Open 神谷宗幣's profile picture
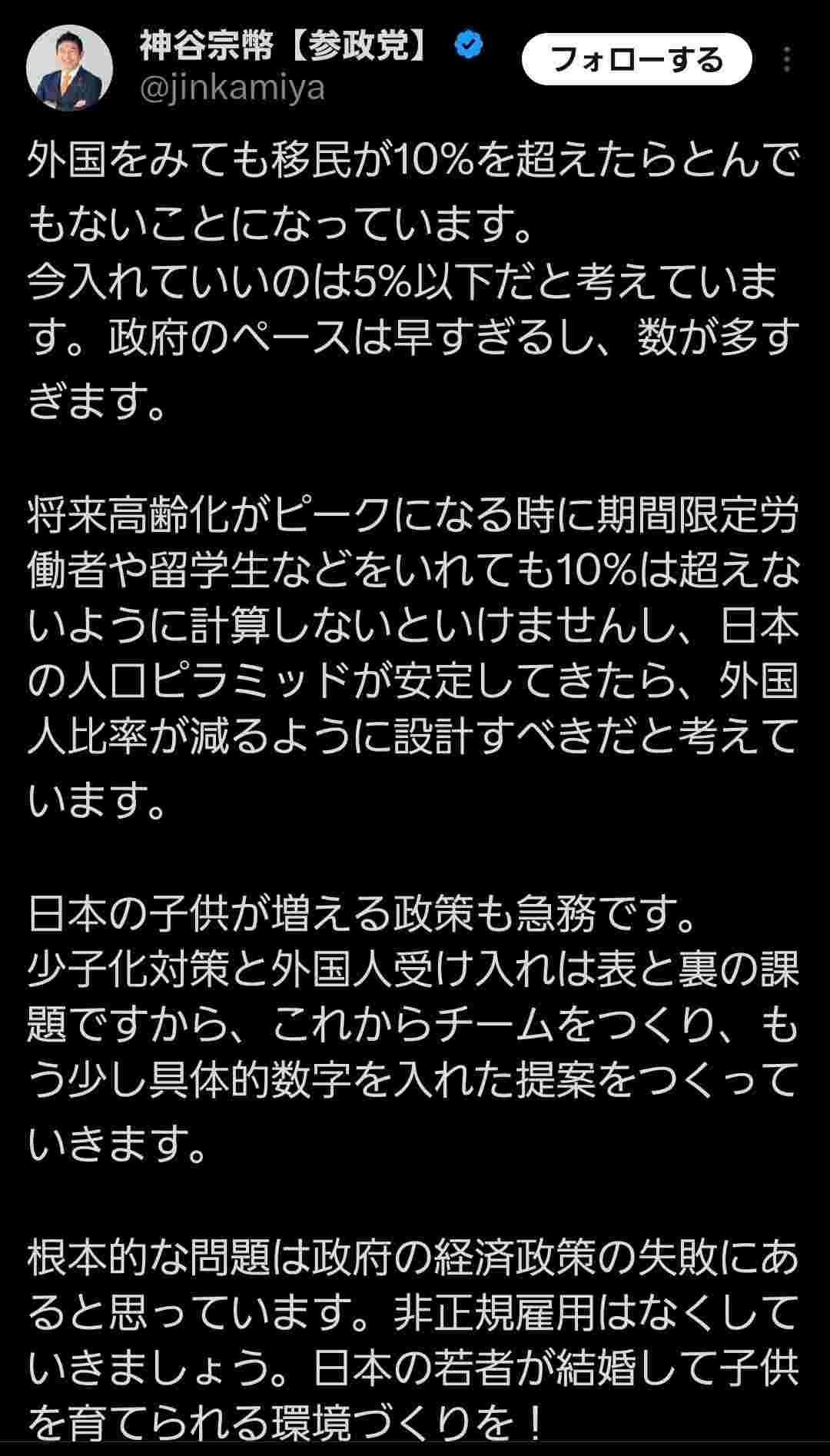Viewport: 830px width, 1456px height. tap(69, 68)
